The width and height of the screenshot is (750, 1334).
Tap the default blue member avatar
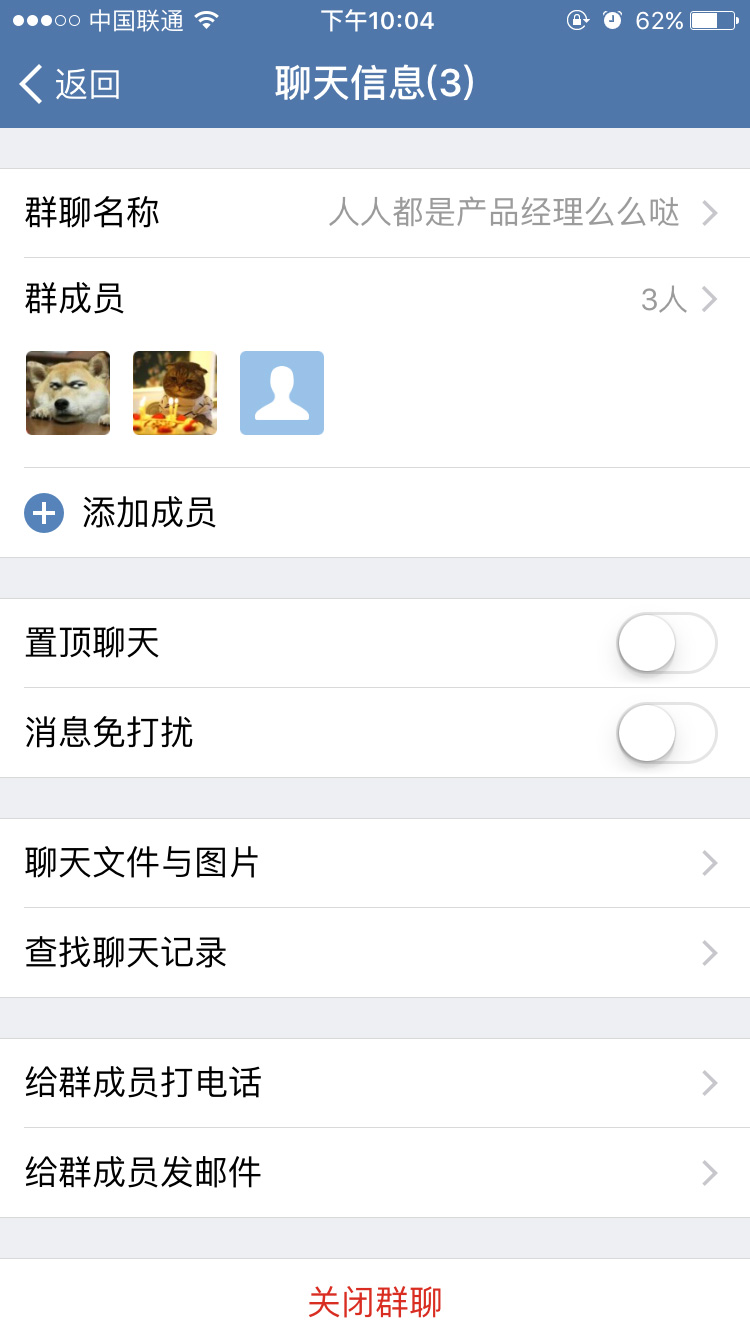pos(281,393)
